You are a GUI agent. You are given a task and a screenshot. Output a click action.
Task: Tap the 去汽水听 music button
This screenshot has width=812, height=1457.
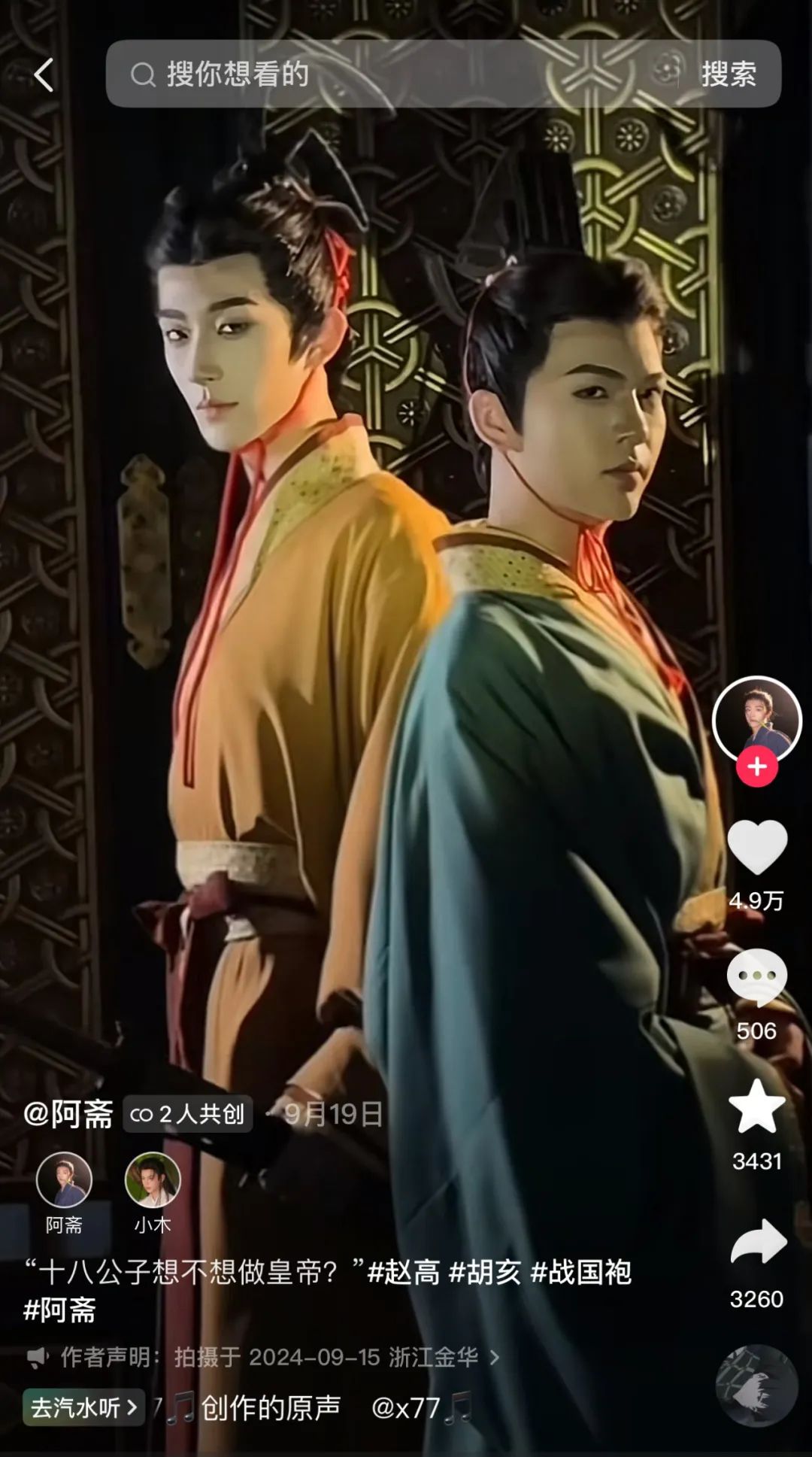tap(83, 1407)
